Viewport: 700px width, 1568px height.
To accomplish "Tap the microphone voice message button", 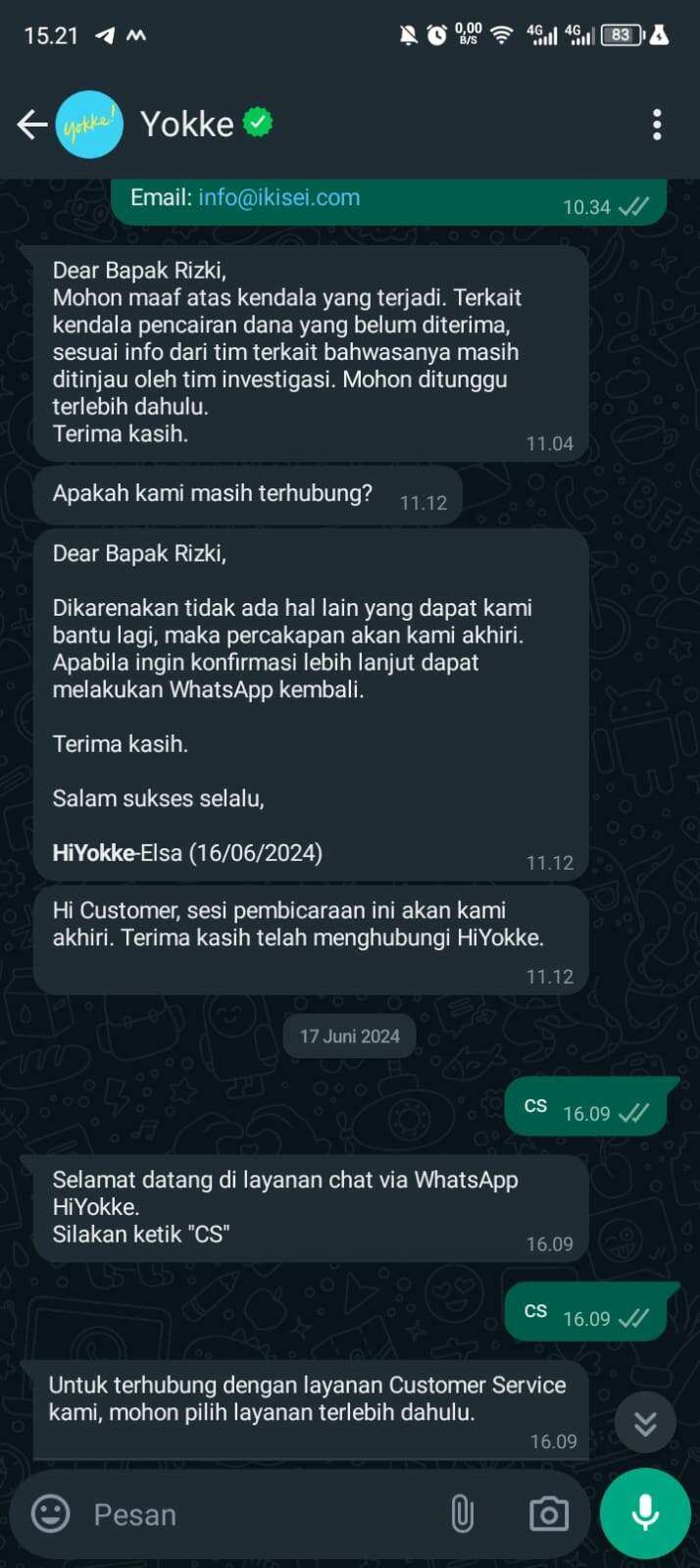I will pos(645,1513).
